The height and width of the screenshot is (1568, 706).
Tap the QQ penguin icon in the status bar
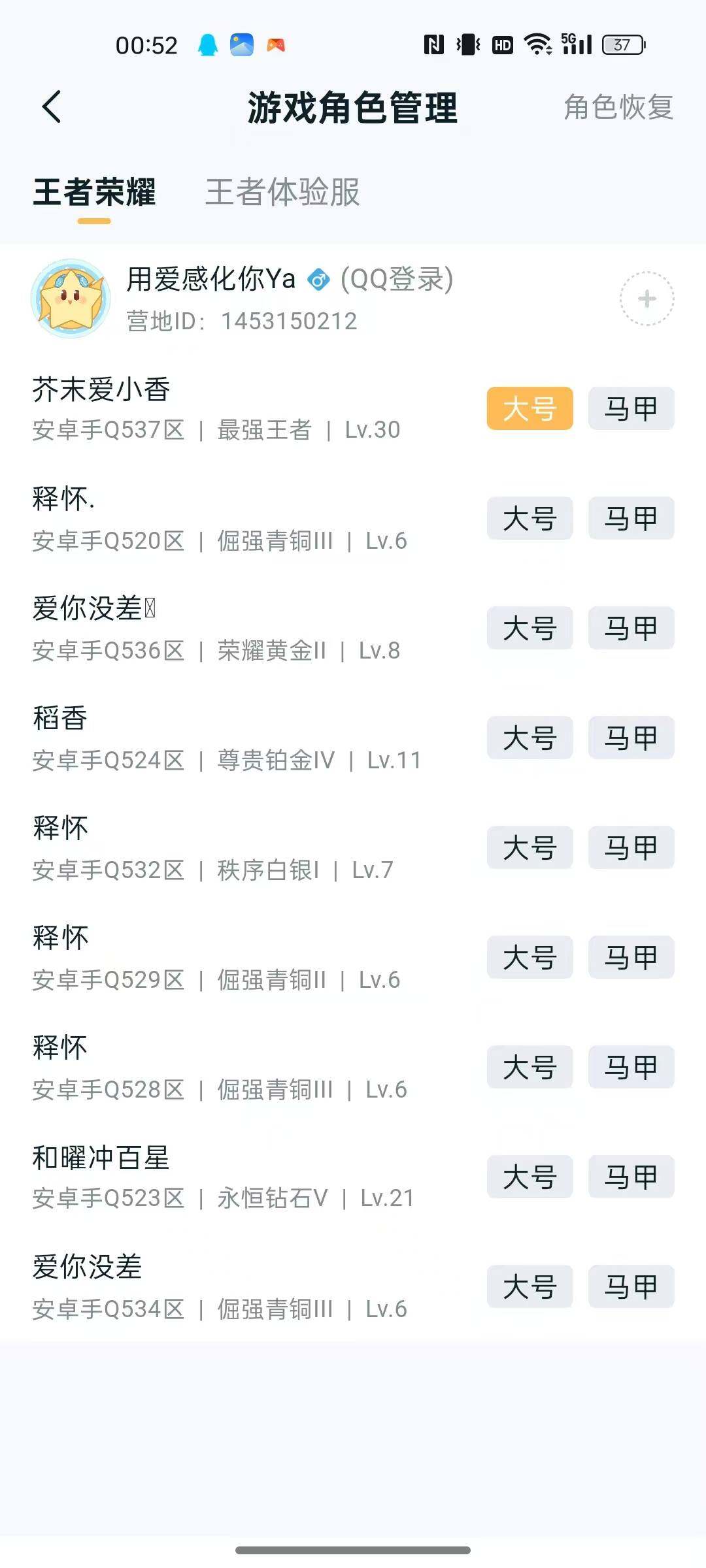pyautogui.click(x=208, y=44)
